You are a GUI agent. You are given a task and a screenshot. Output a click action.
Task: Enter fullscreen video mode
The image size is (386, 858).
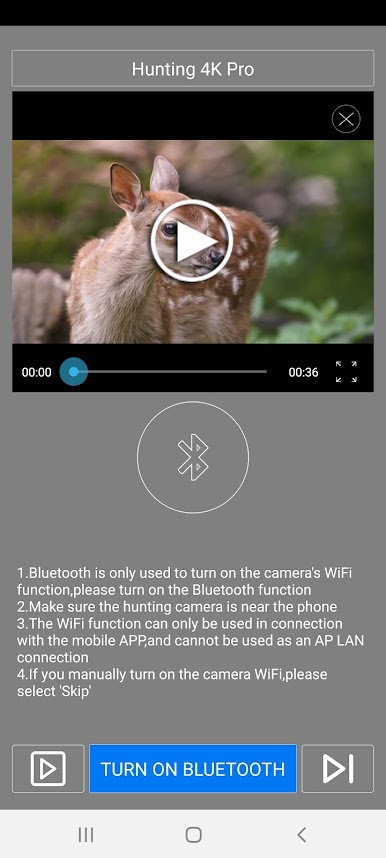click(346, 372)
